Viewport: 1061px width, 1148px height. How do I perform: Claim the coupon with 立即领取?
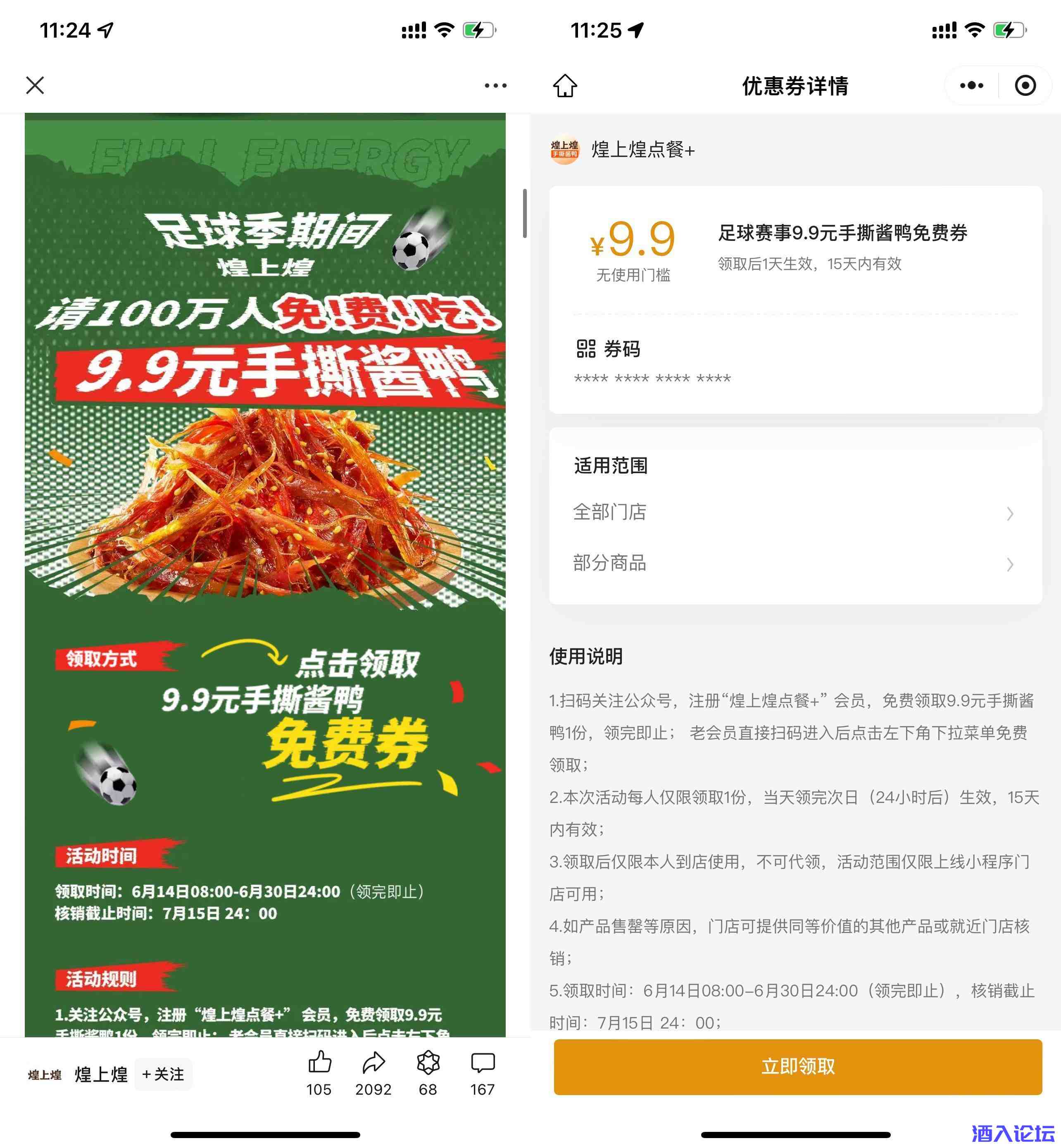coord(797,1067)
